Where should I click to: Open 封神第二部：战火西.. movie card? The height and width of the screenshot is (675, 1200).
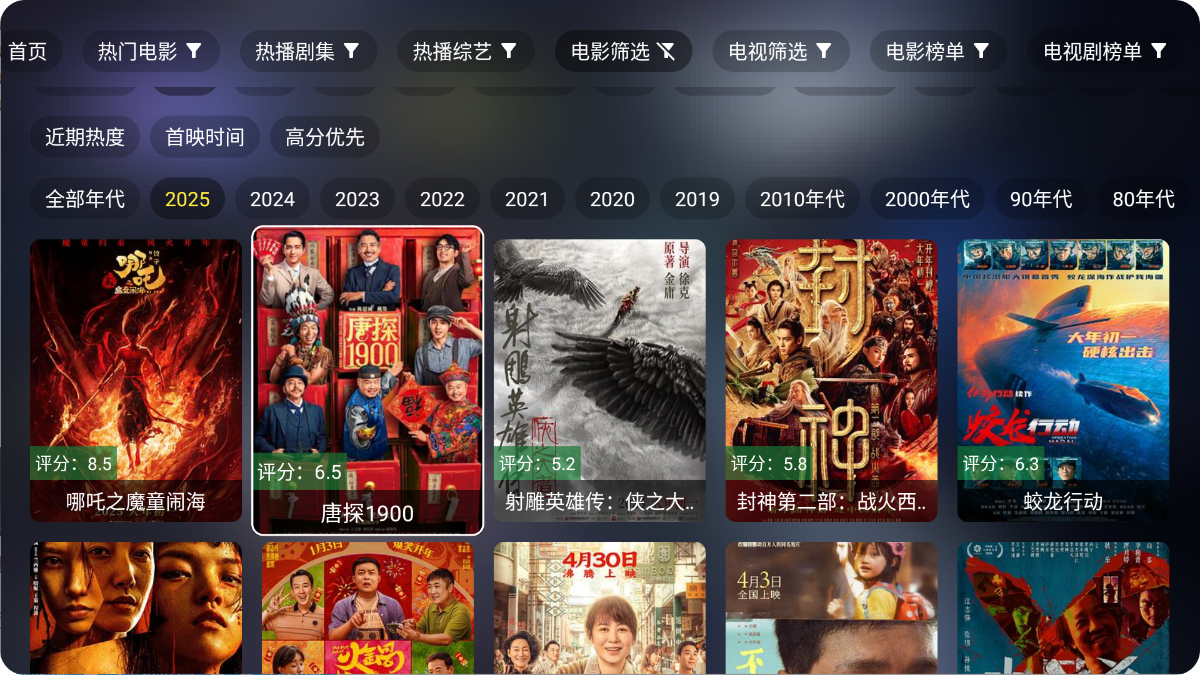coord(831,380)
